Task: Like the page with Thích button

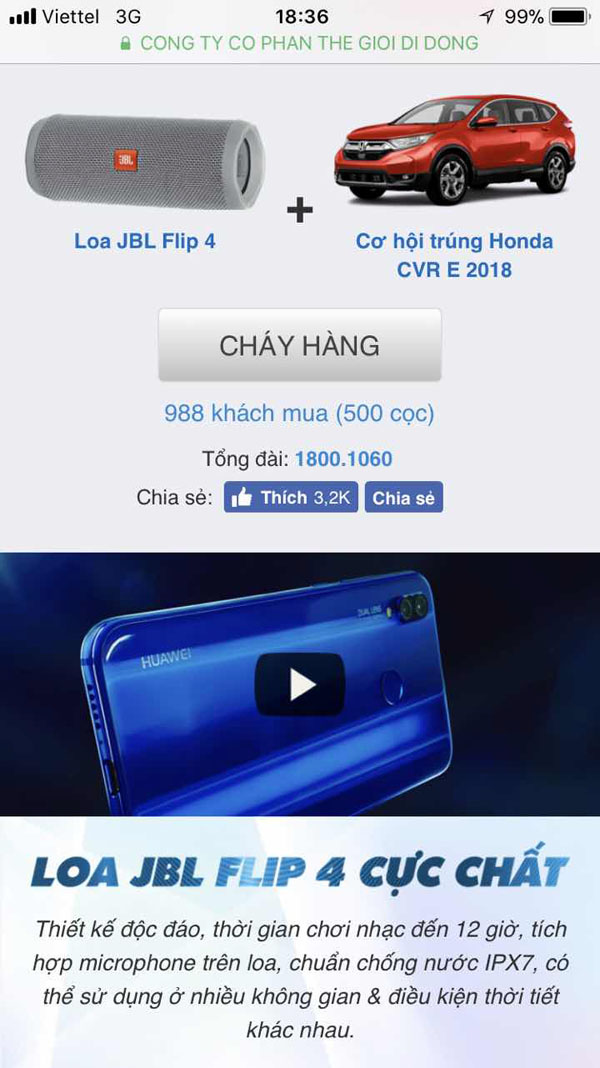Action: point(290,498)
